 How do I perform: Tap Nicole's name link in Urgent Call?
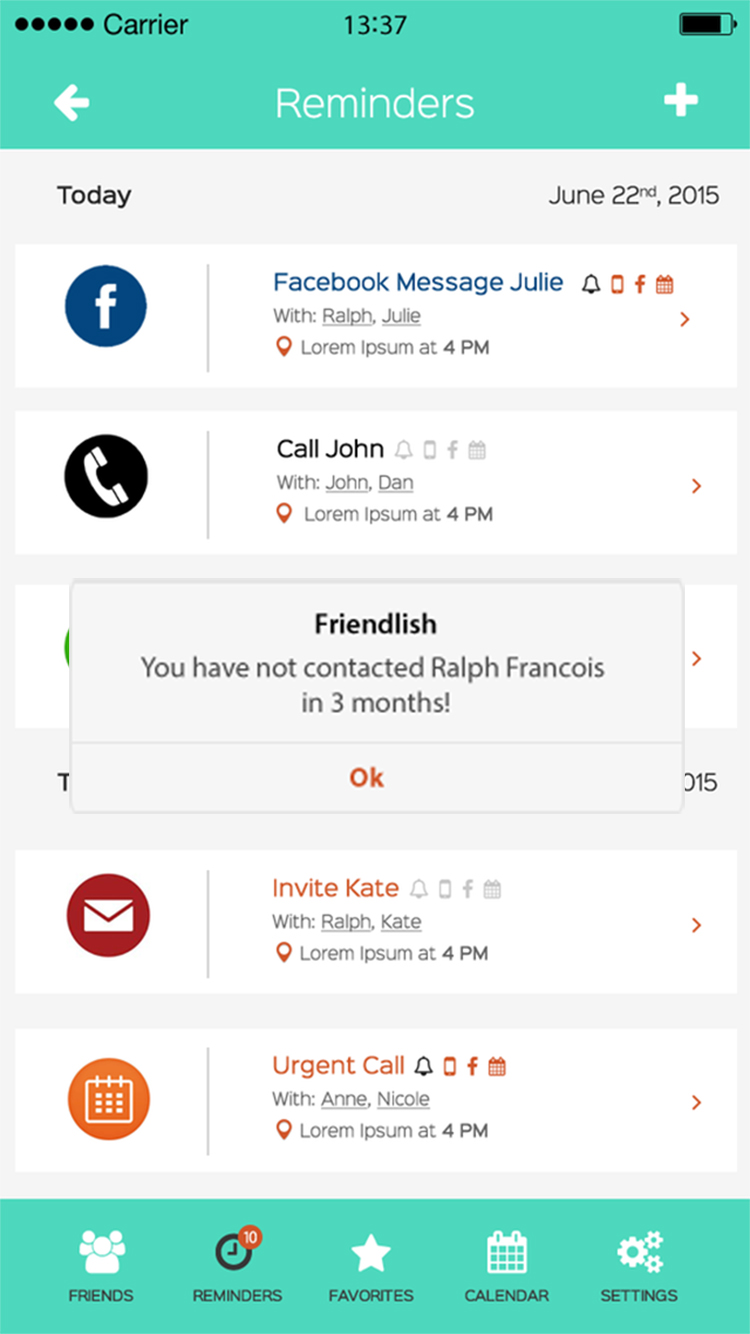coord(403,1099)
